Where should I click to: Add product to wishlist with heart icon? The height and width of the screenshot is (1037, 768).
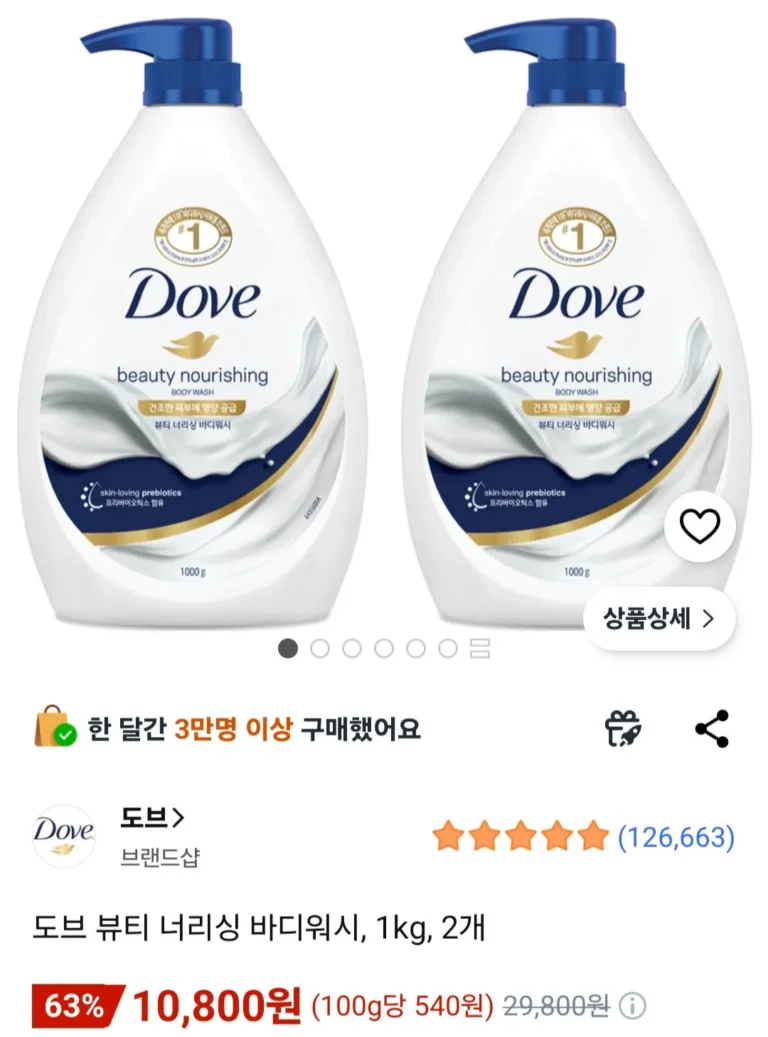(x=699, y=526)
